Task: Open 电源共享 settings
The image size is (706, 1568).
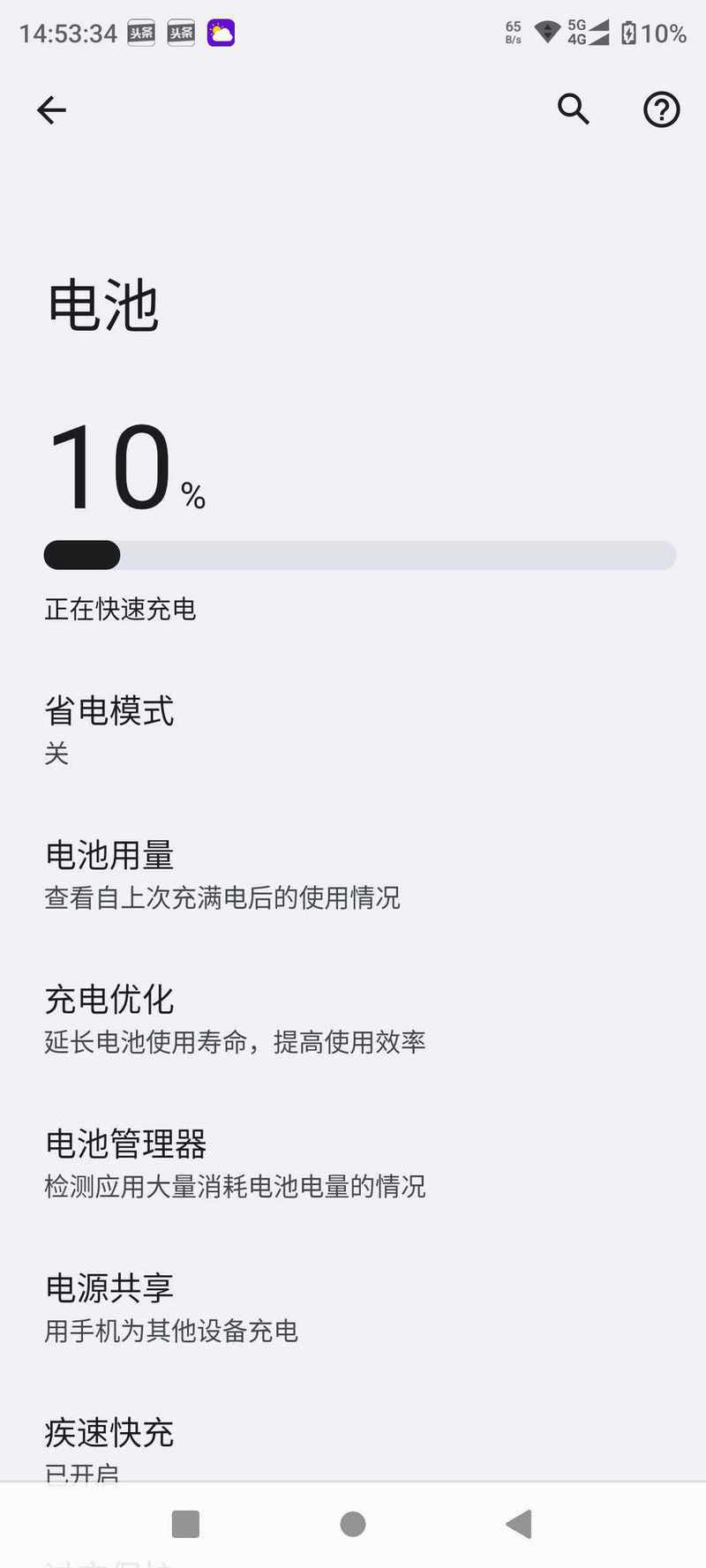Action: [171, 1308]
